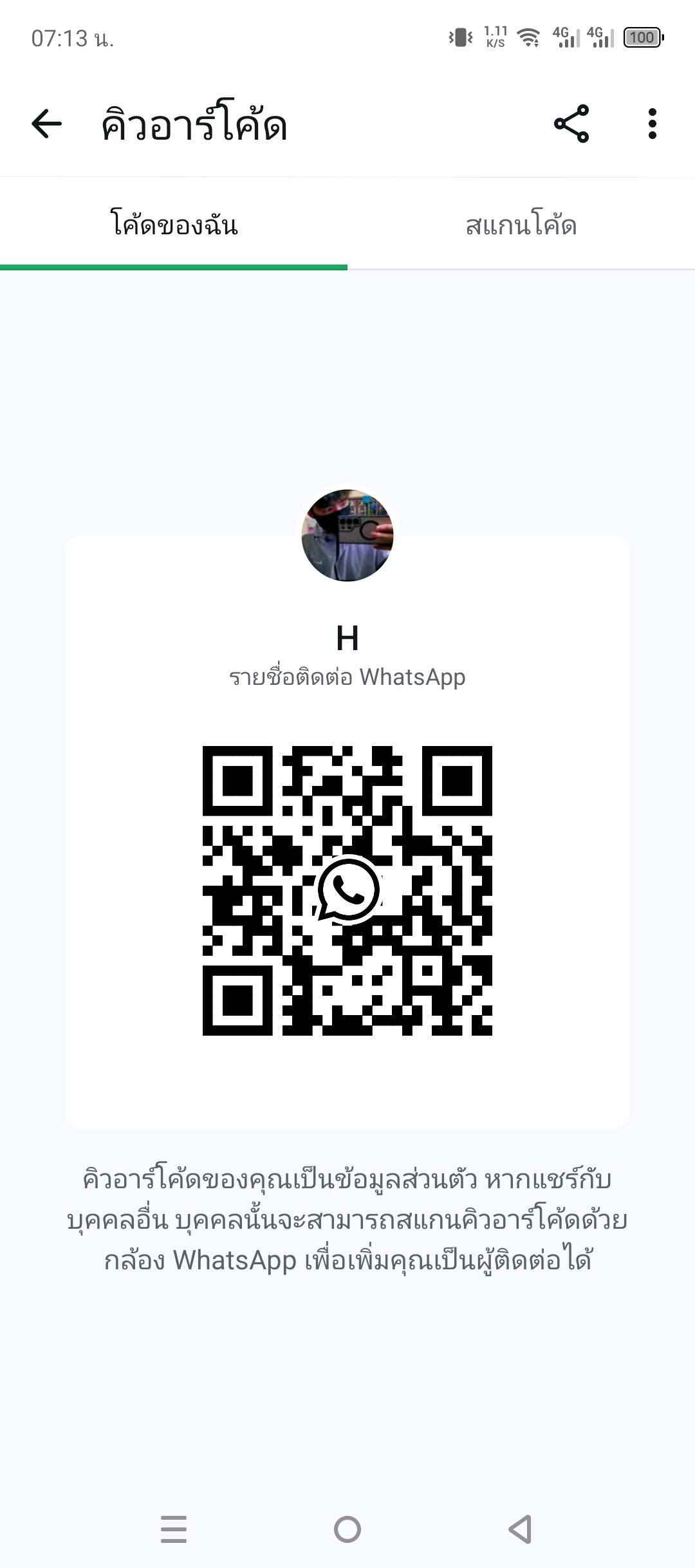Select the โค้ดของฉัน tab

(174, 225)
